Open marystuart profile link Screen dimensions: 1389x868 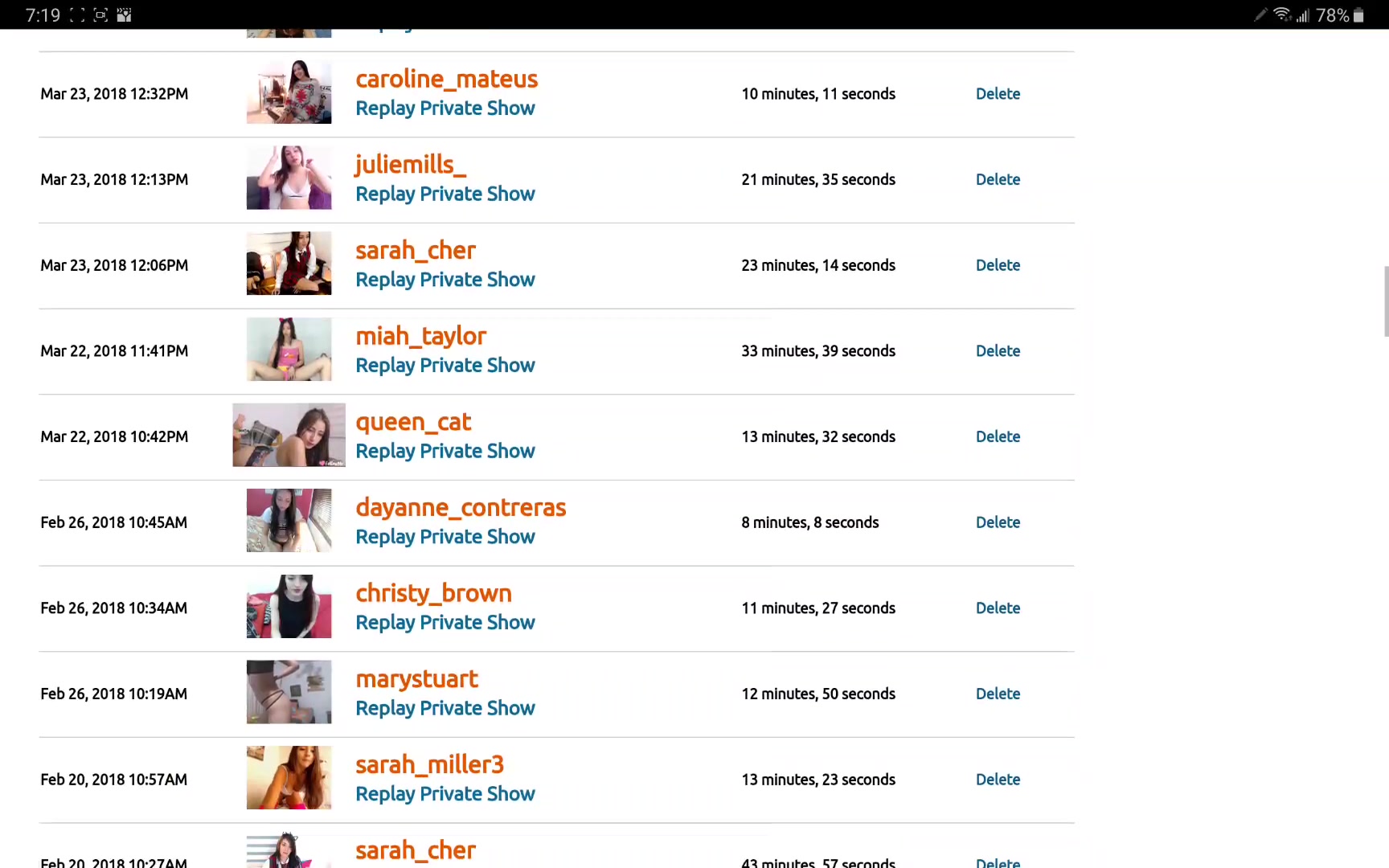[416, 679]
